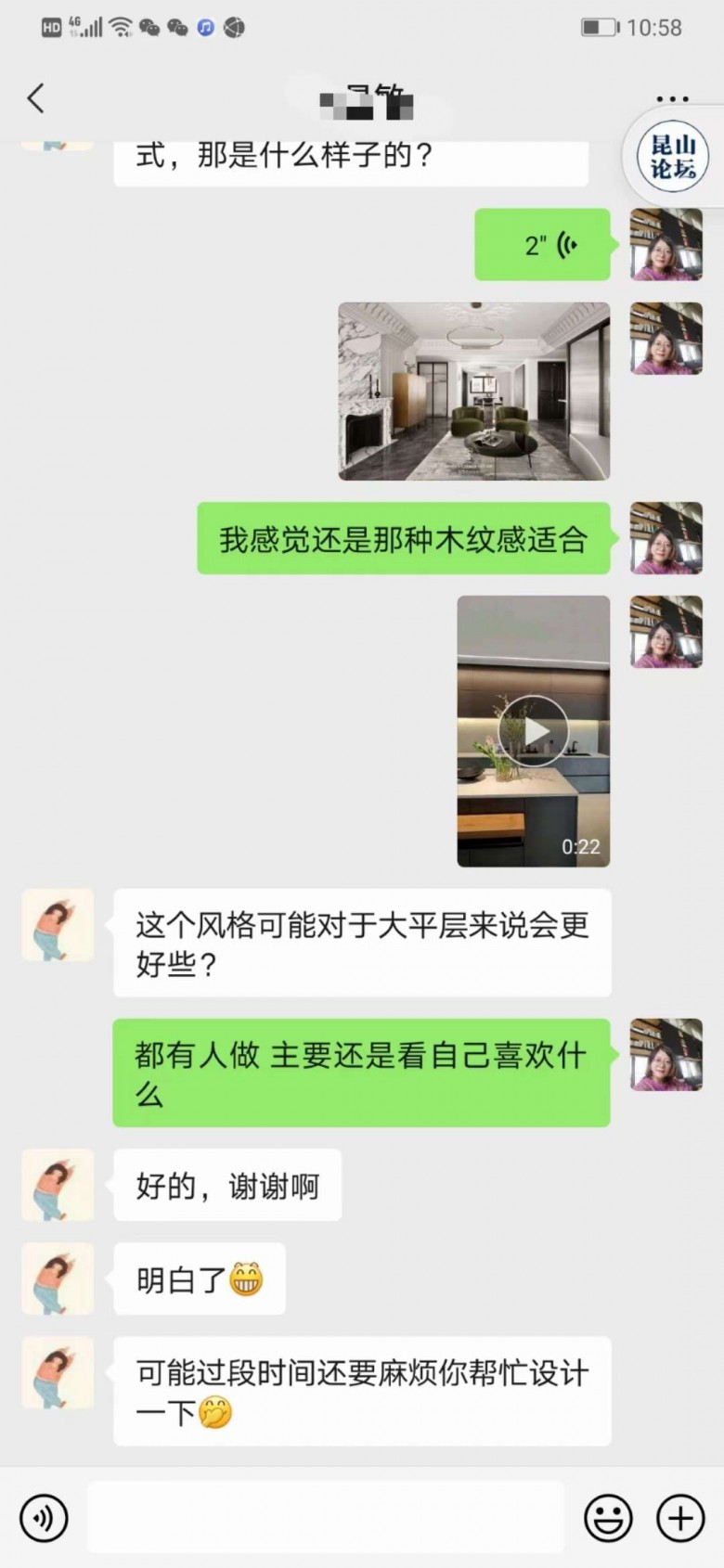Open the living room photo message

pyautogui.click(x=473, y=391)
